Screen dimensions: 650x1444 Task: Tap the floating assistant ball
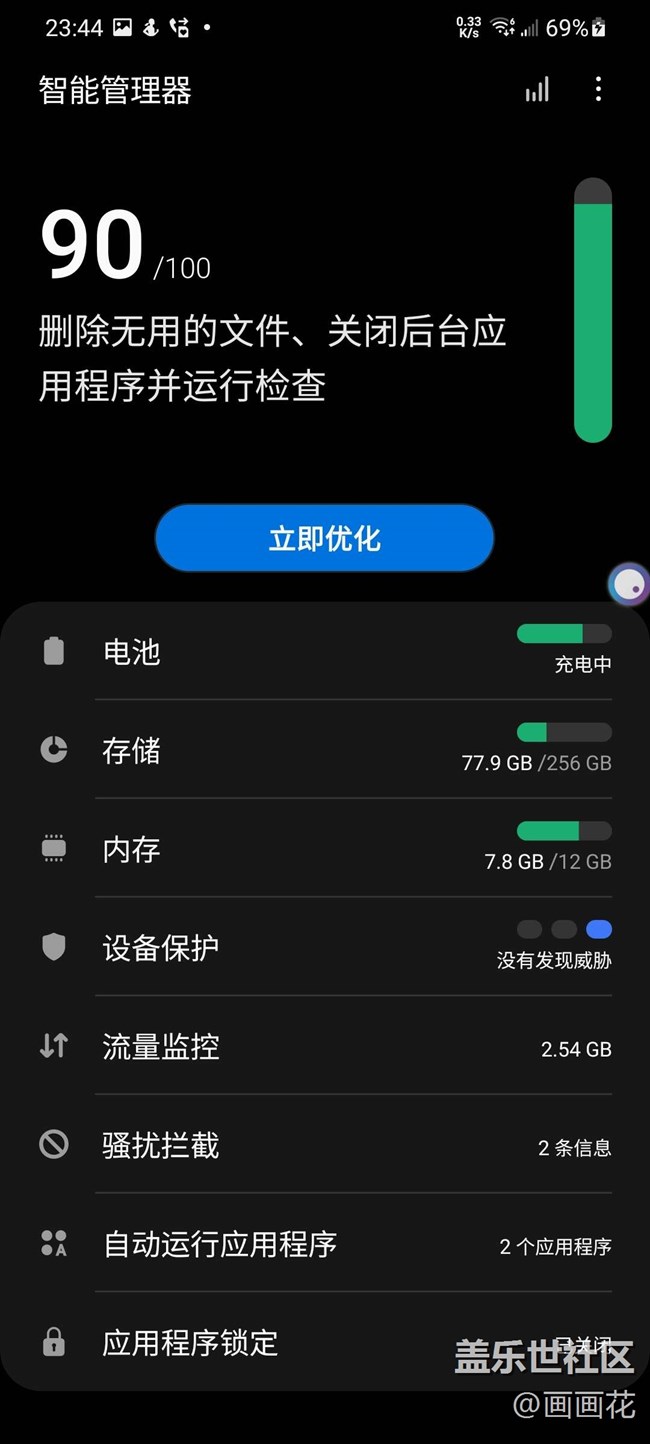coord(629,585)
